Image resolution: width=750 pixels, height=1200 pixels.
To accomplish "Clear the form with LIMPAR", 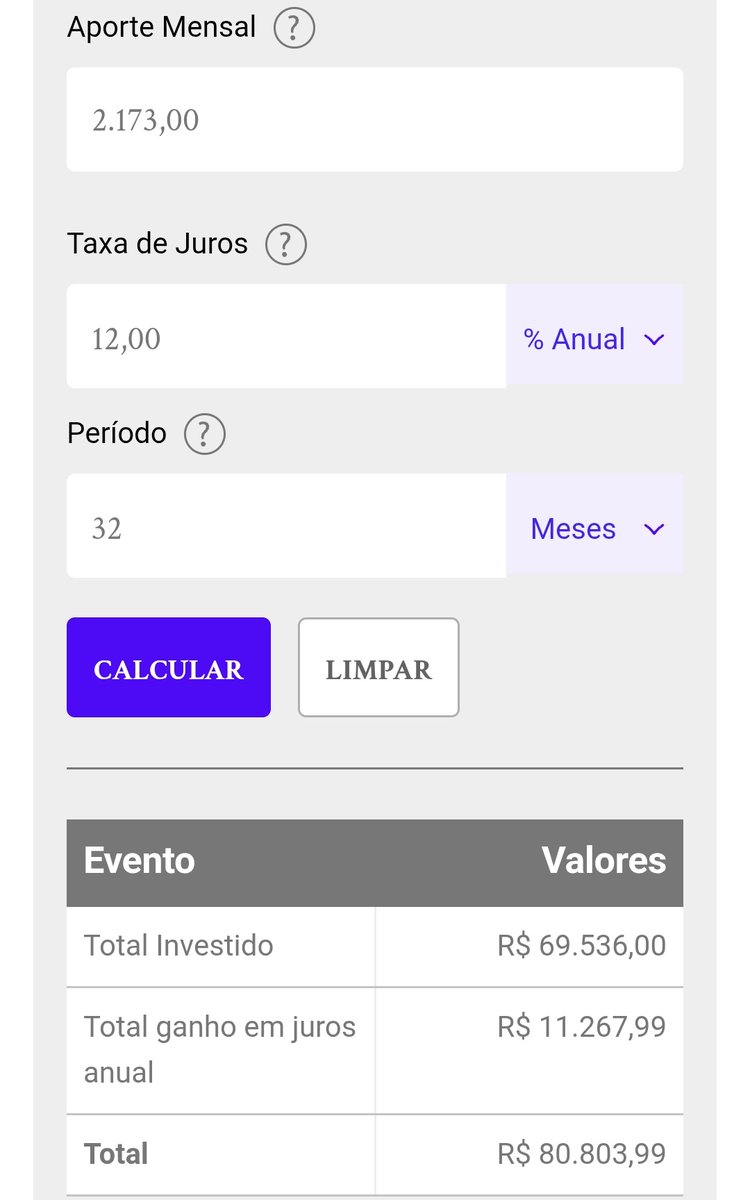I will click(x=378, y=668).
